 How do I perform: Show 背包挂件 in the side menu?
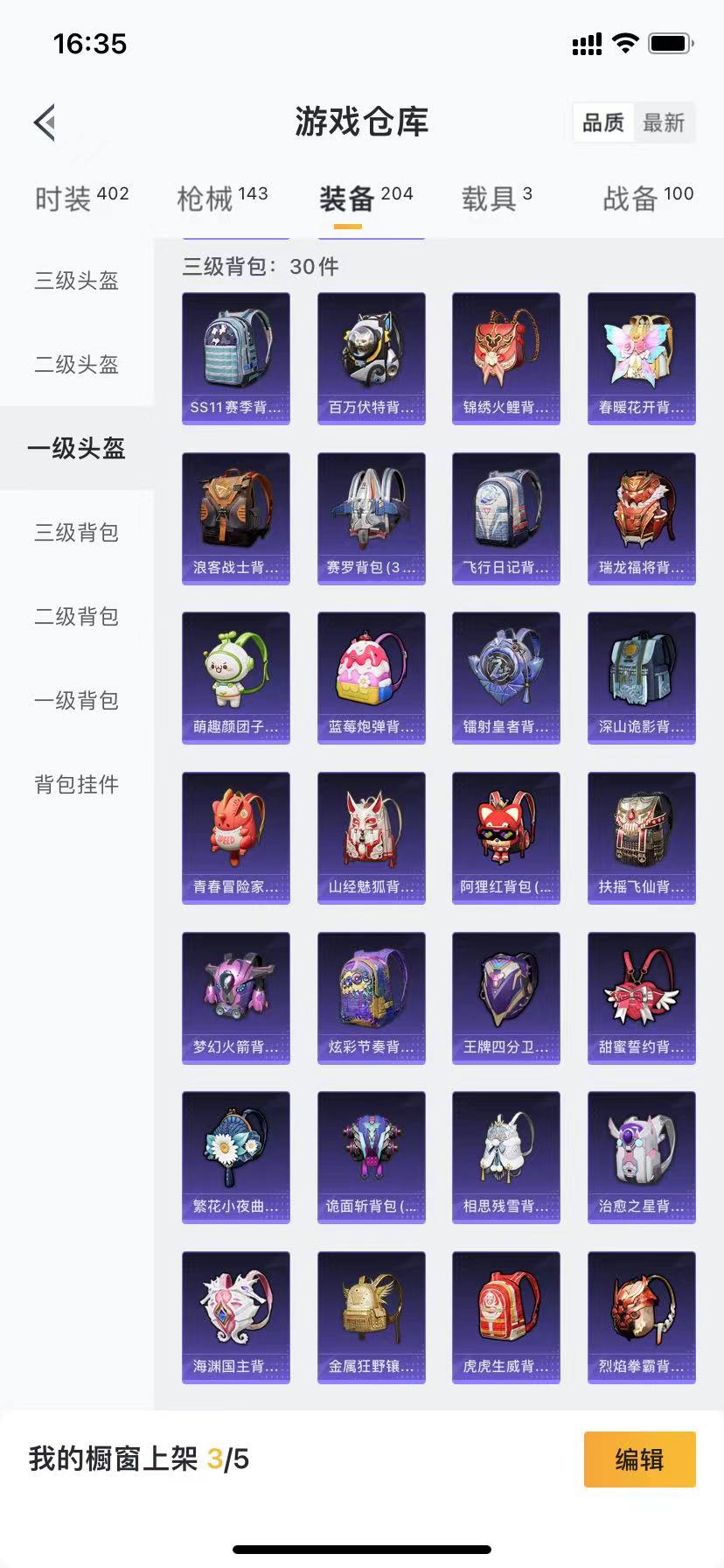click(76, 785)
